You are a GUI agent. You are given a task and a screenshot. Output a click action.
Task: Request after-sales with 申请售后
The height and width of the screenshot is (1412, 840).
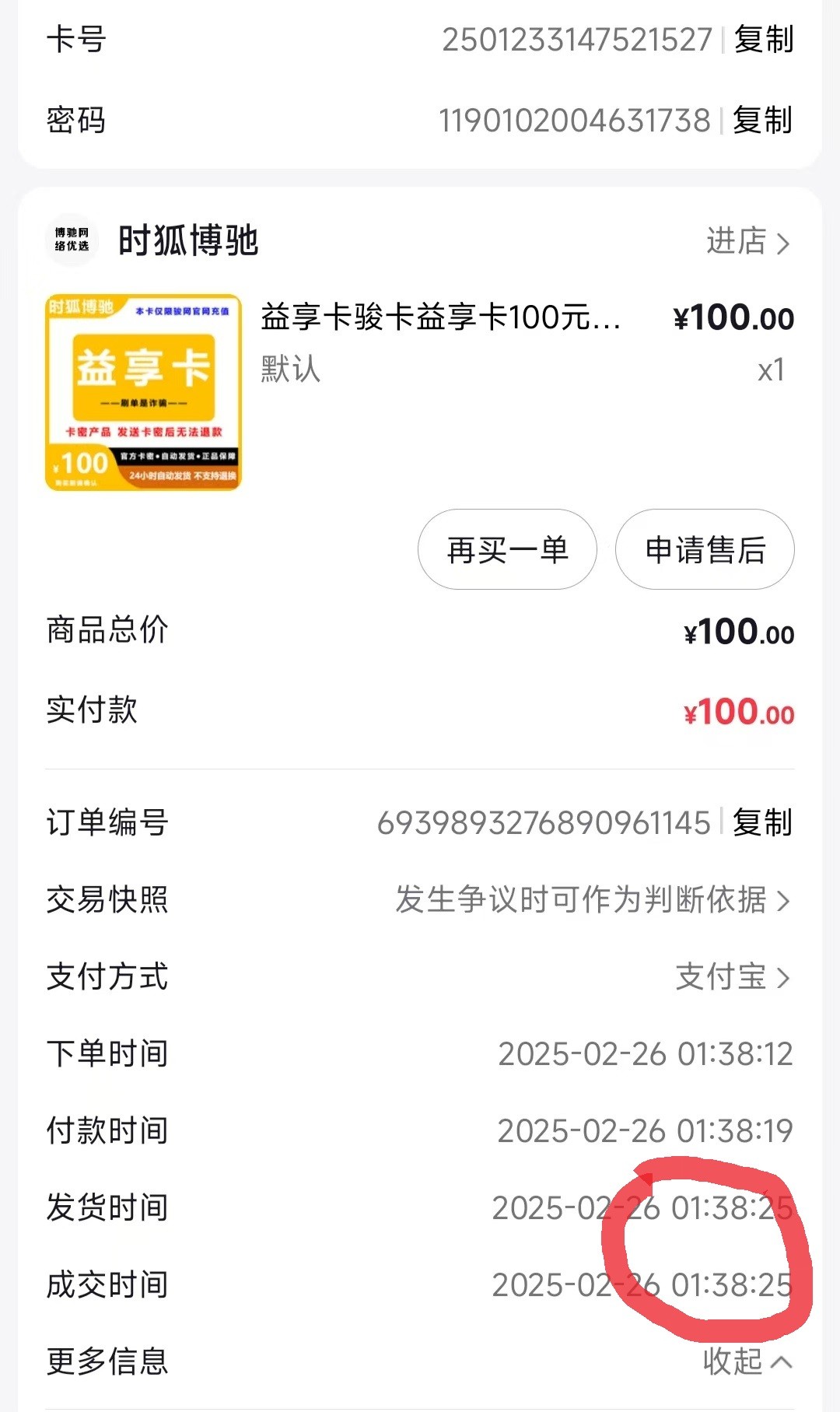pyautogui.click(x=705, y=550)
